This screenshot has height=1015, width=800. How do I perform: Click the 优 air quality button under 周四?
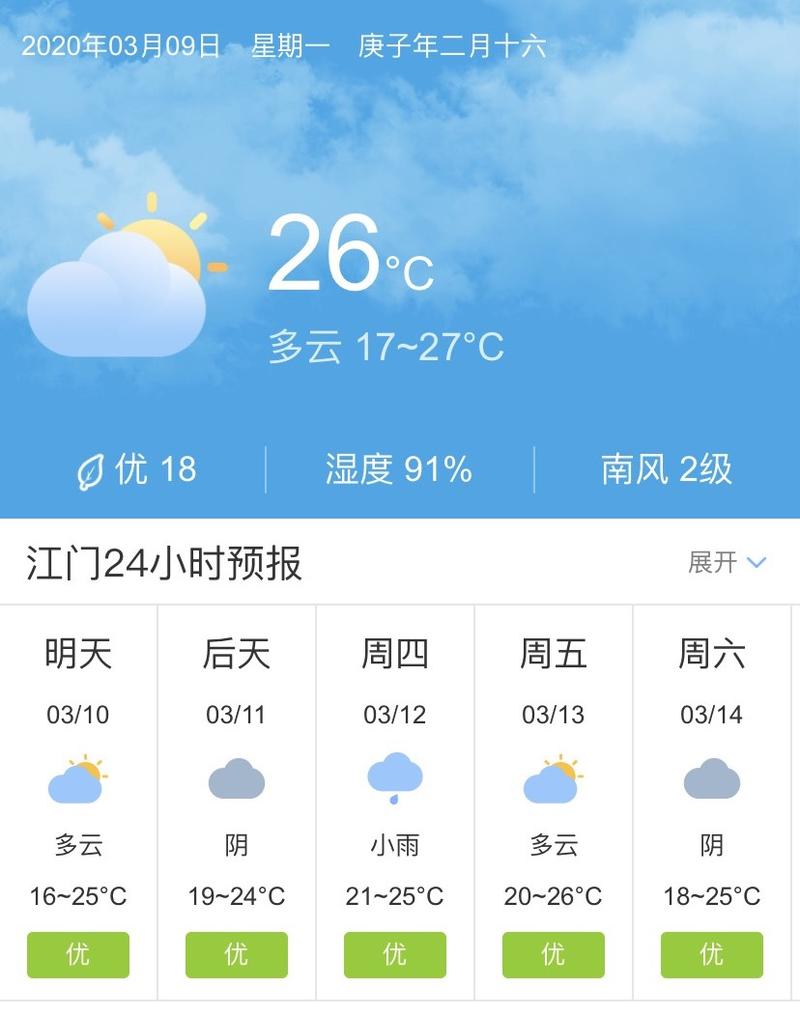394,955
